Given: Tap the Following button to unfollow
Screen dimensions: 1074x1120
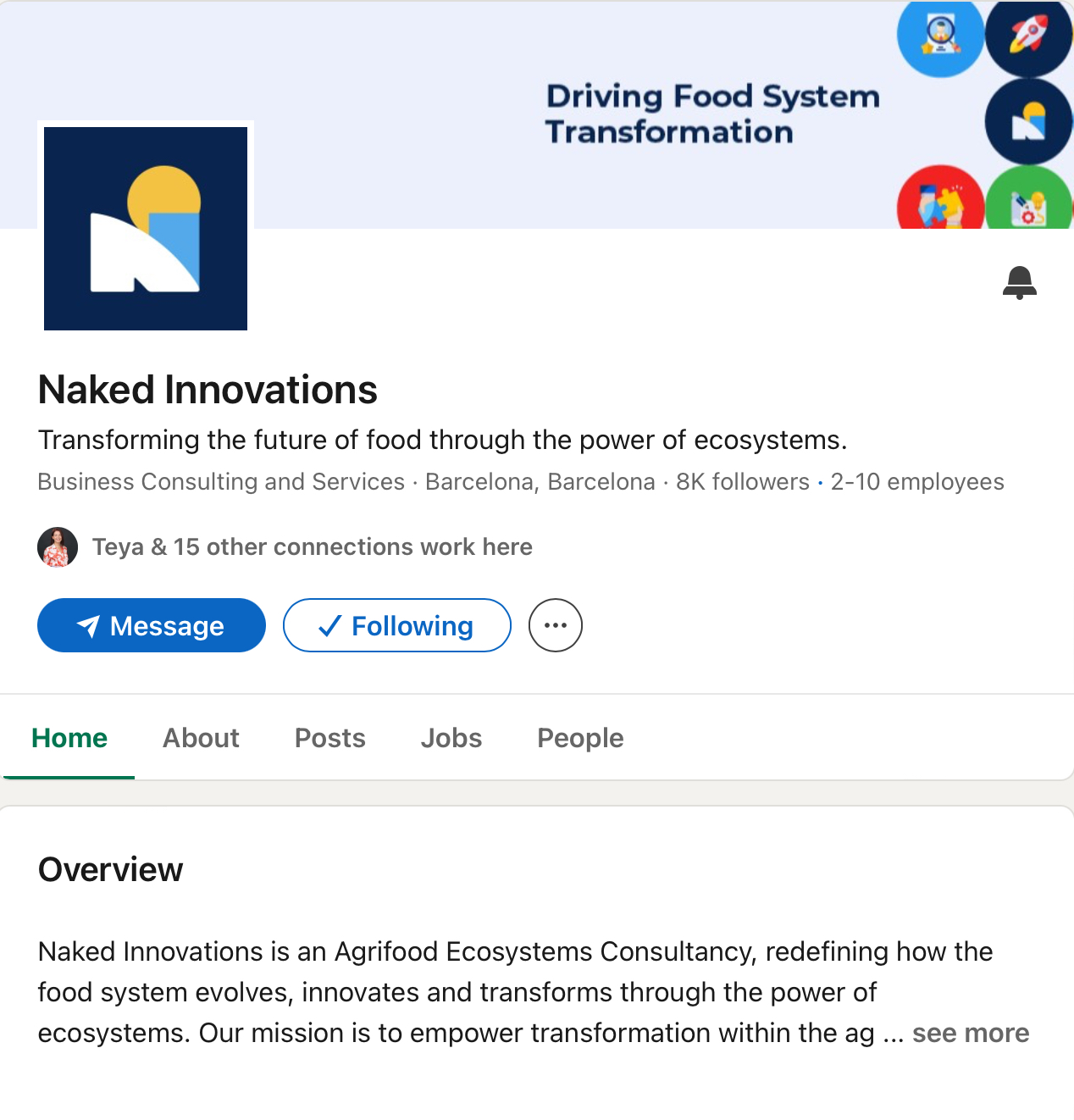Looking at the screenshot, I should 397,625.
